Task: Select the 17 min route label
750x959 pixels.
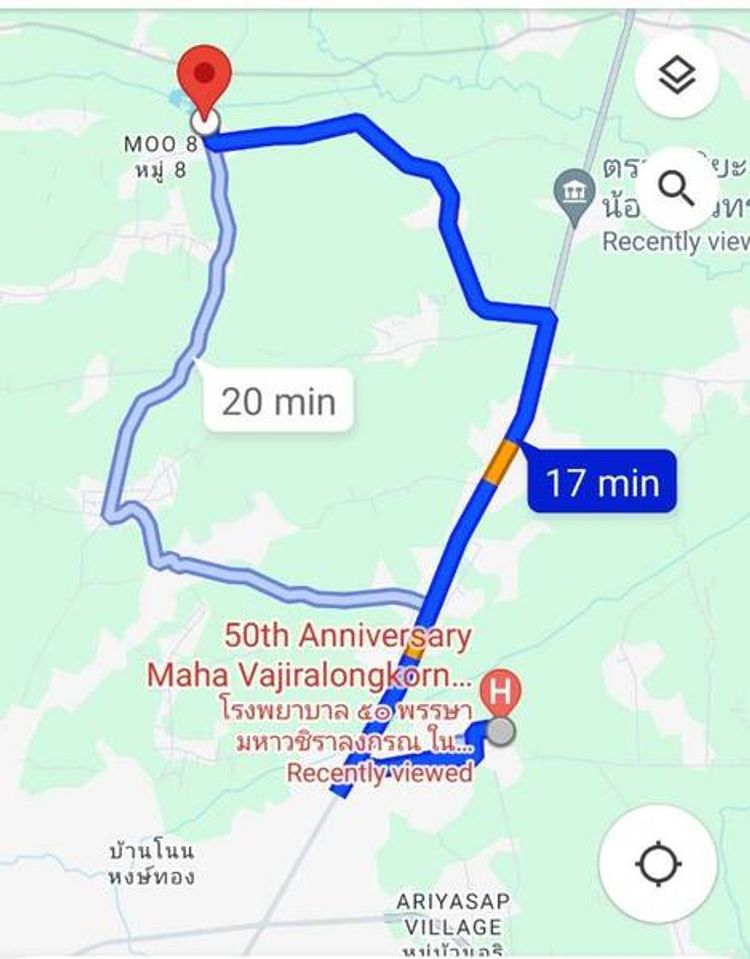Action: coord(602,482)
